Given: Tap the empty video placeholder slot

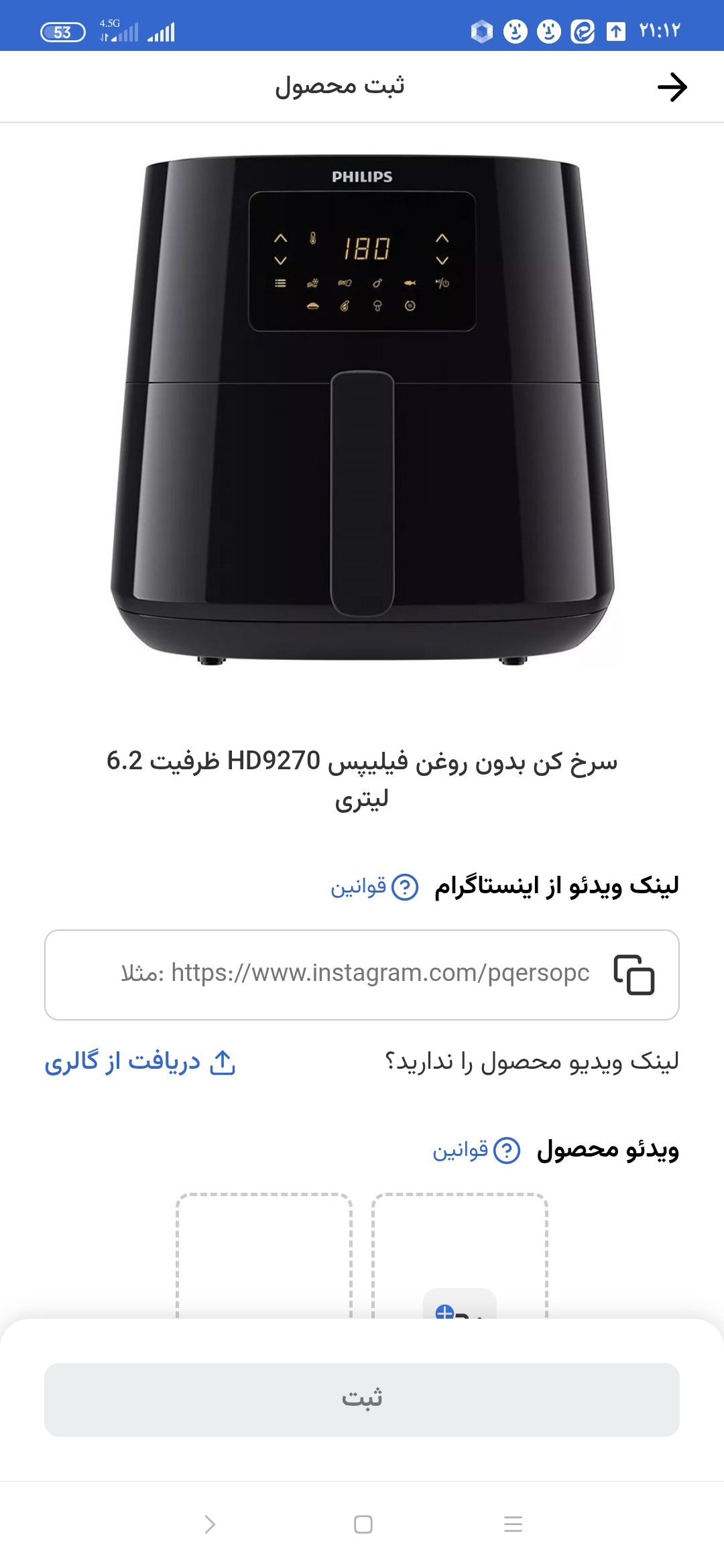Looking at the screenshot, I should [x=263, y=1256].
